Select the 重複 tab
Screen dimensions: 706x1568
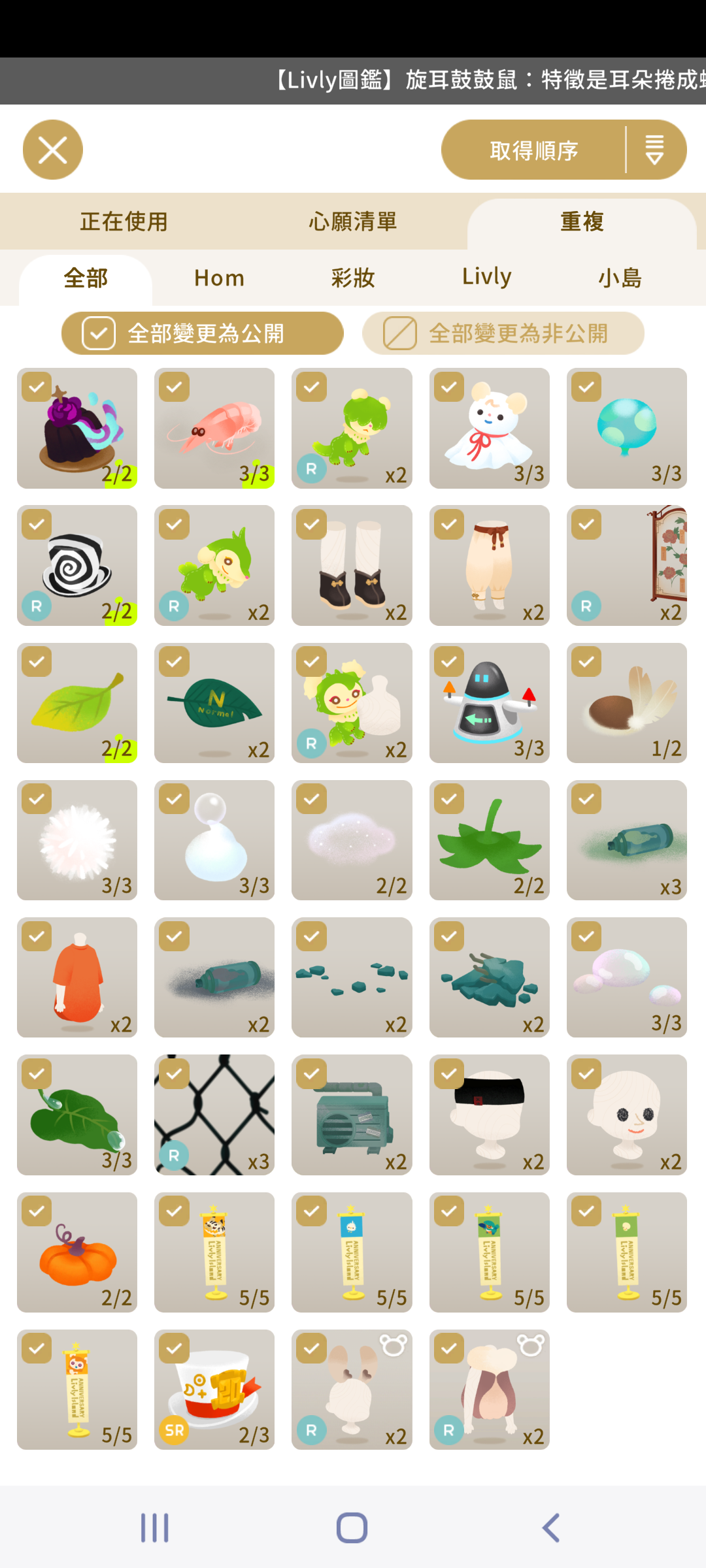582,221
